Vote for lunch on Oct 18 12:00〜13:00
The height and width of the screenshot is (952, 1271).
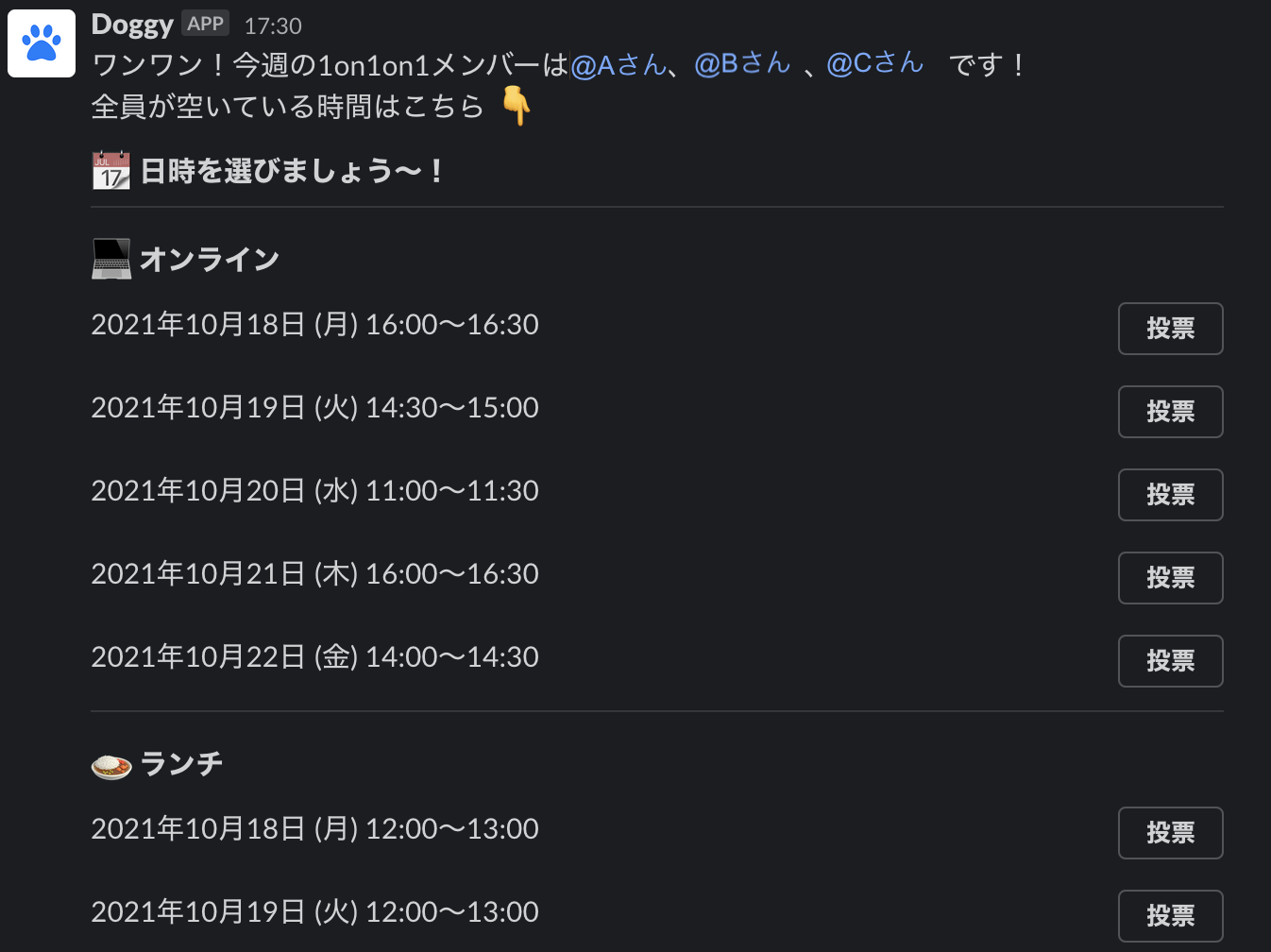pyautogui.click(x=1170, y=833)
